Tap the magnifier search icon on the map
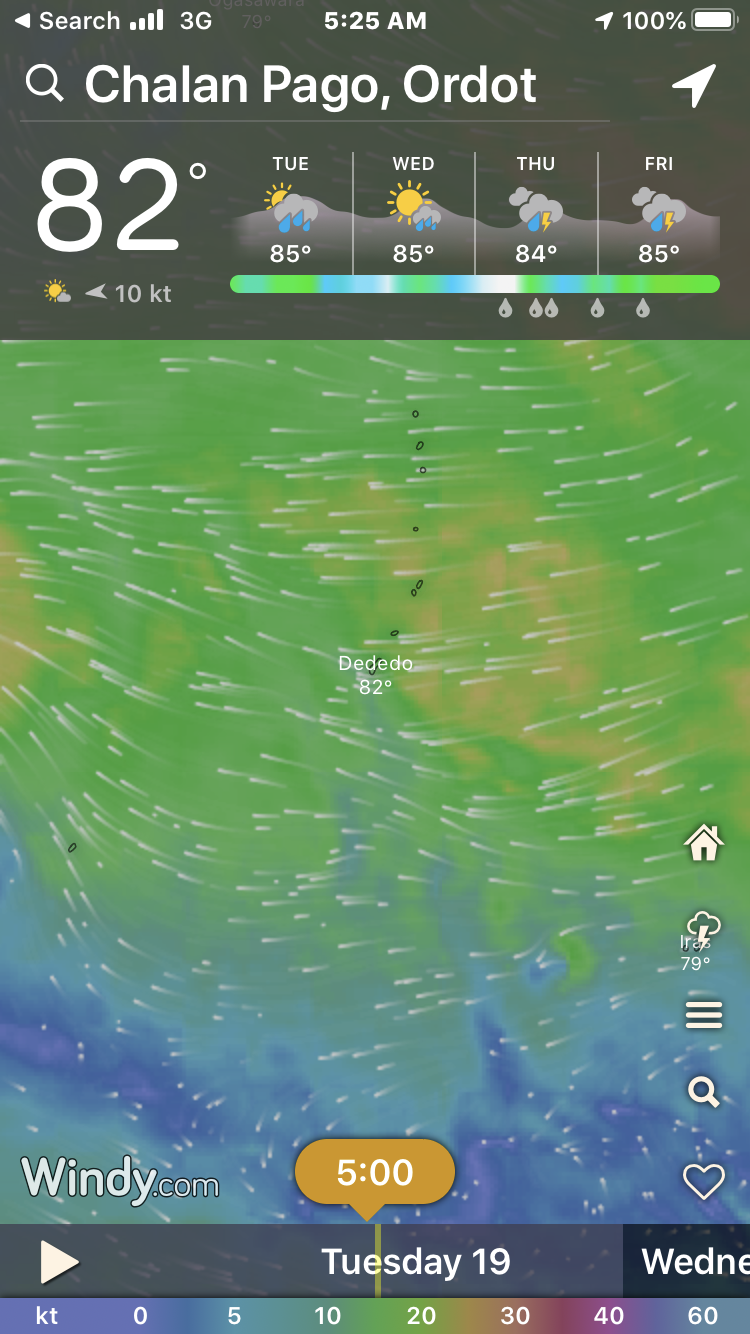Image resolution: width=750 pixels, height=1334 pixels. click(703, 1092)
